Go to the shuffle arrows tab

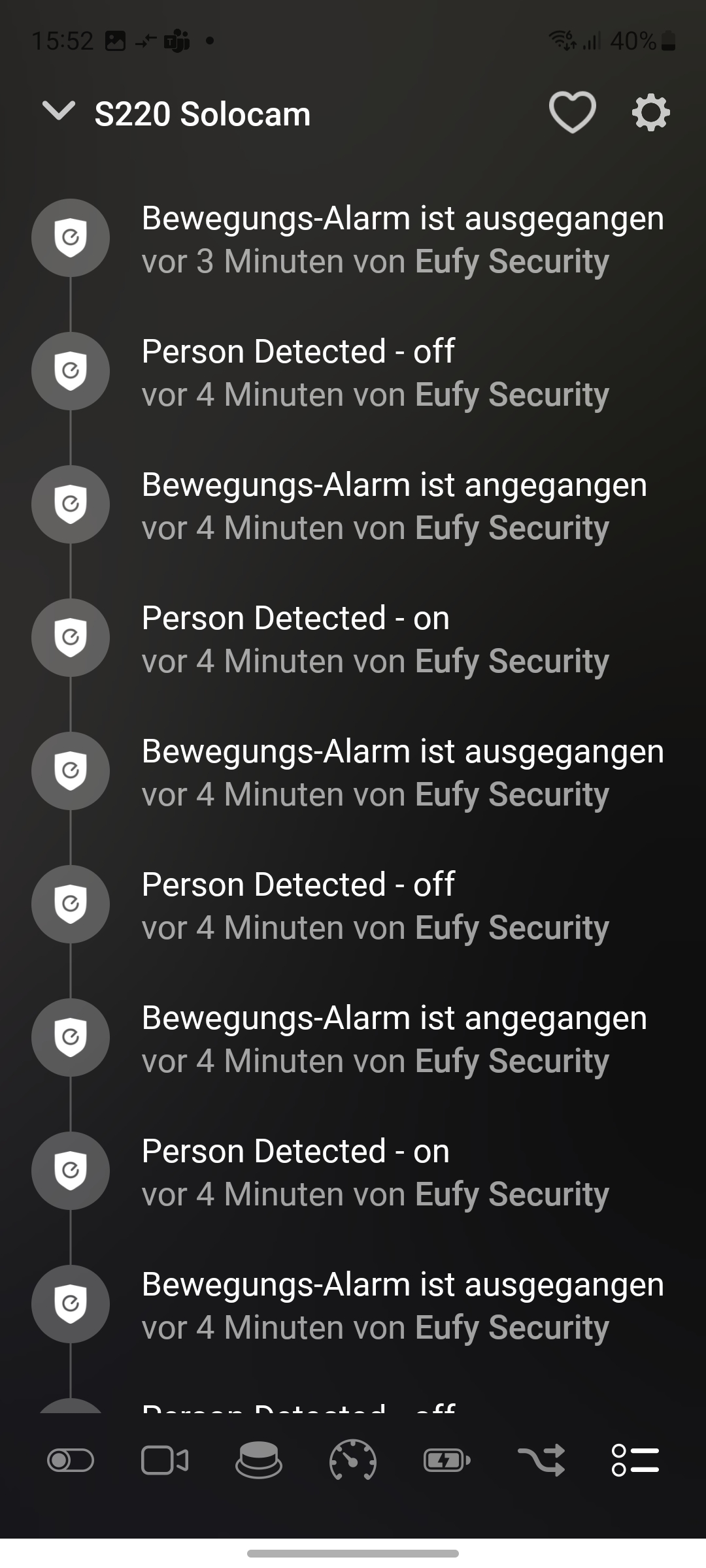click(541, 1460)
